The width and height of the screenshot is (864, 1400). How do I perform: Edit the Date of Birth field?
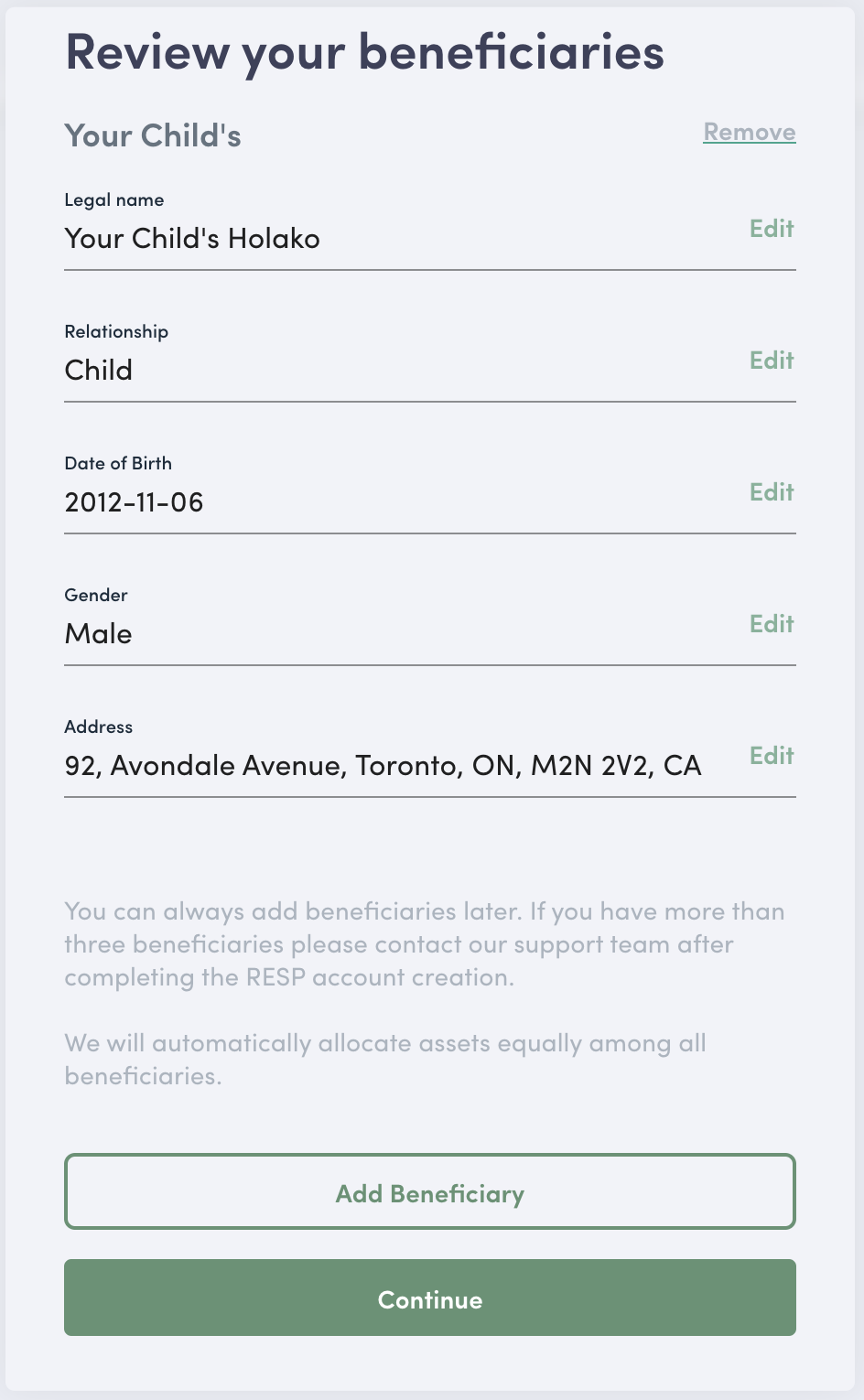[772, 492]
